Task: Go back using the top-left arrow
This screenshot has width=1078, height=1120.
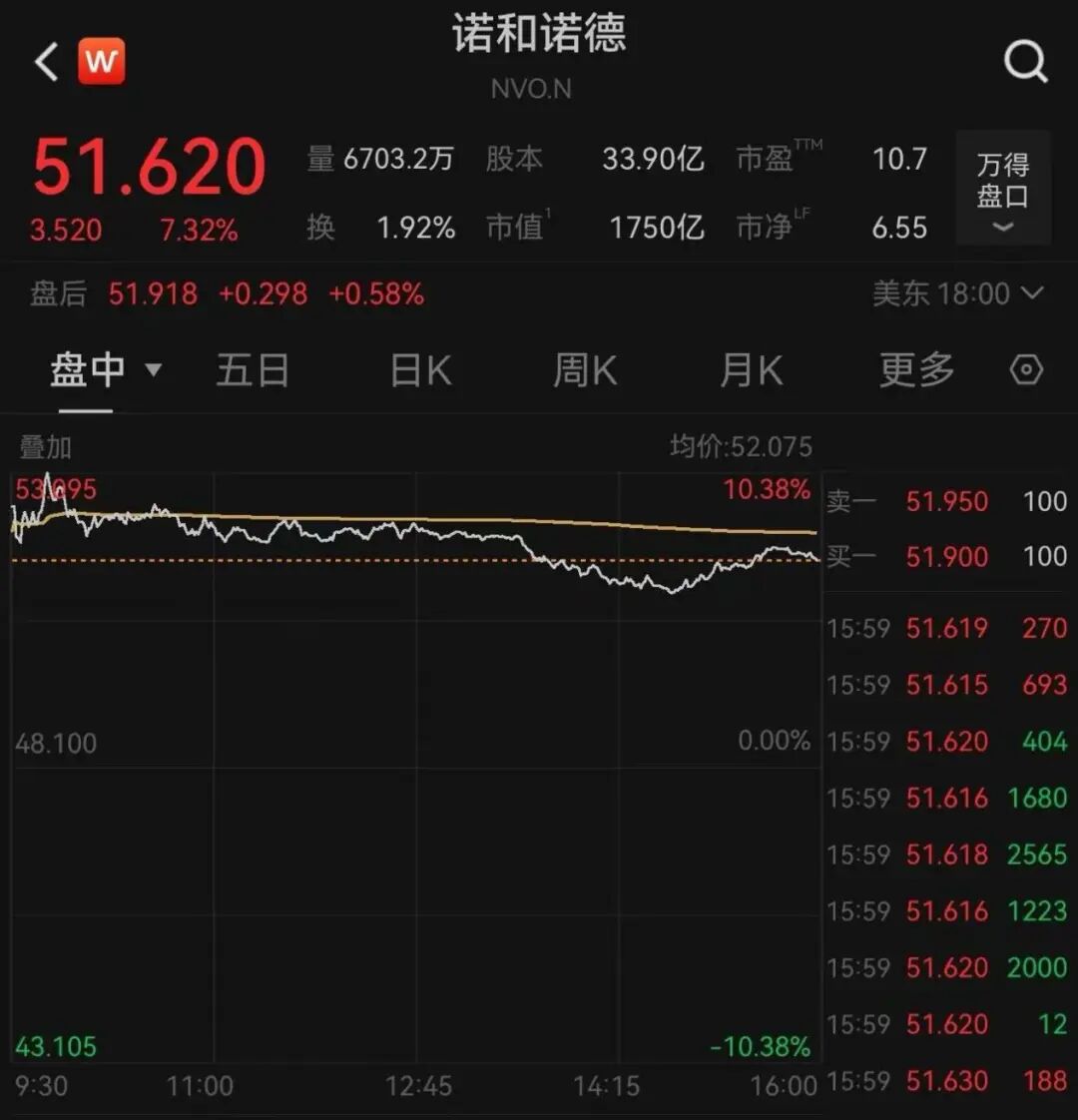Action: click(x=46, y=62)
